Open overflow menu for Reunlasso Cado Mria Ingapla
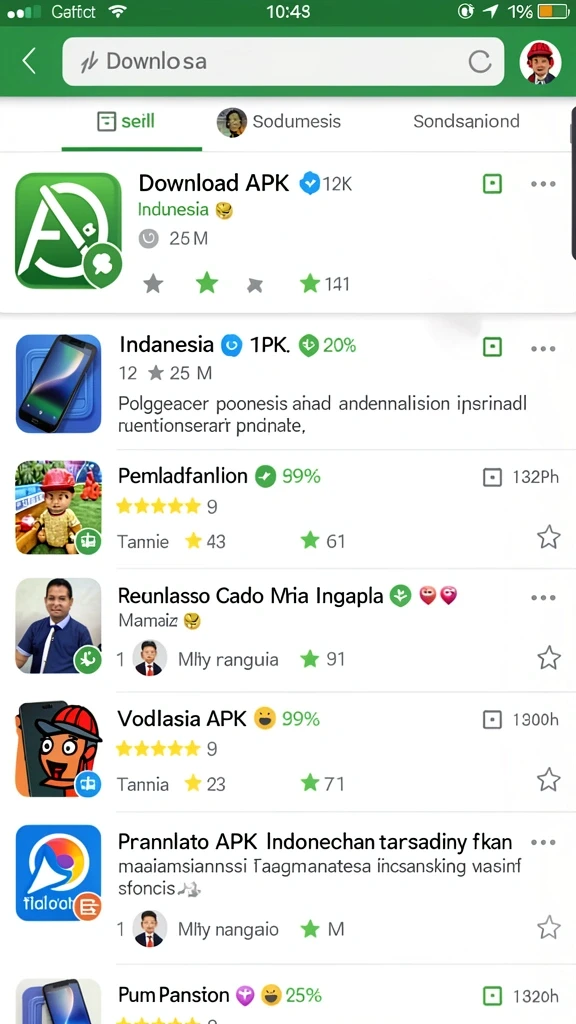Viewport: 576px width, 1024px height. 543,597
